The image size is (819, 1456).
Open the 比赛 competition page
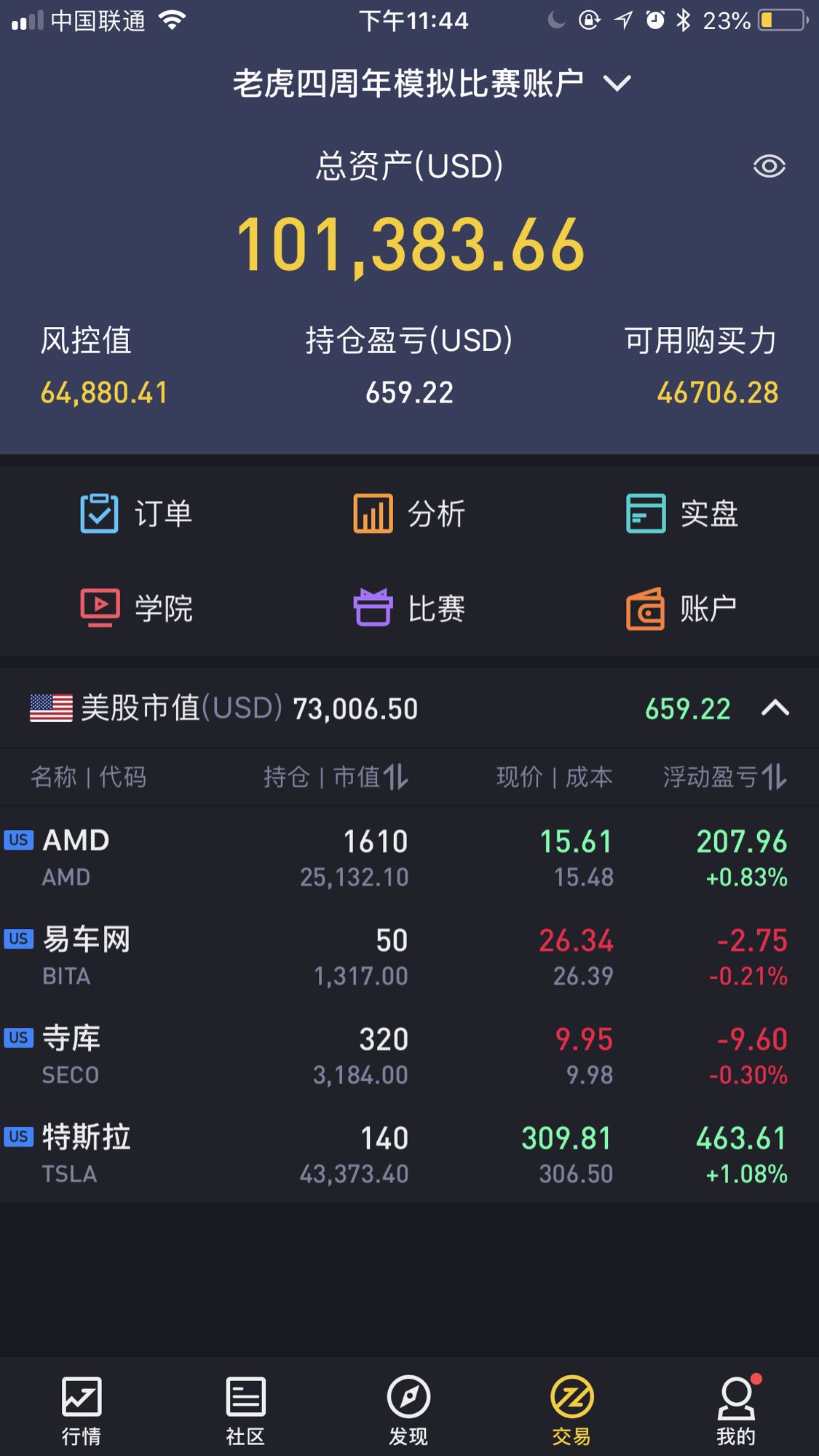click(x=409, y=608)
